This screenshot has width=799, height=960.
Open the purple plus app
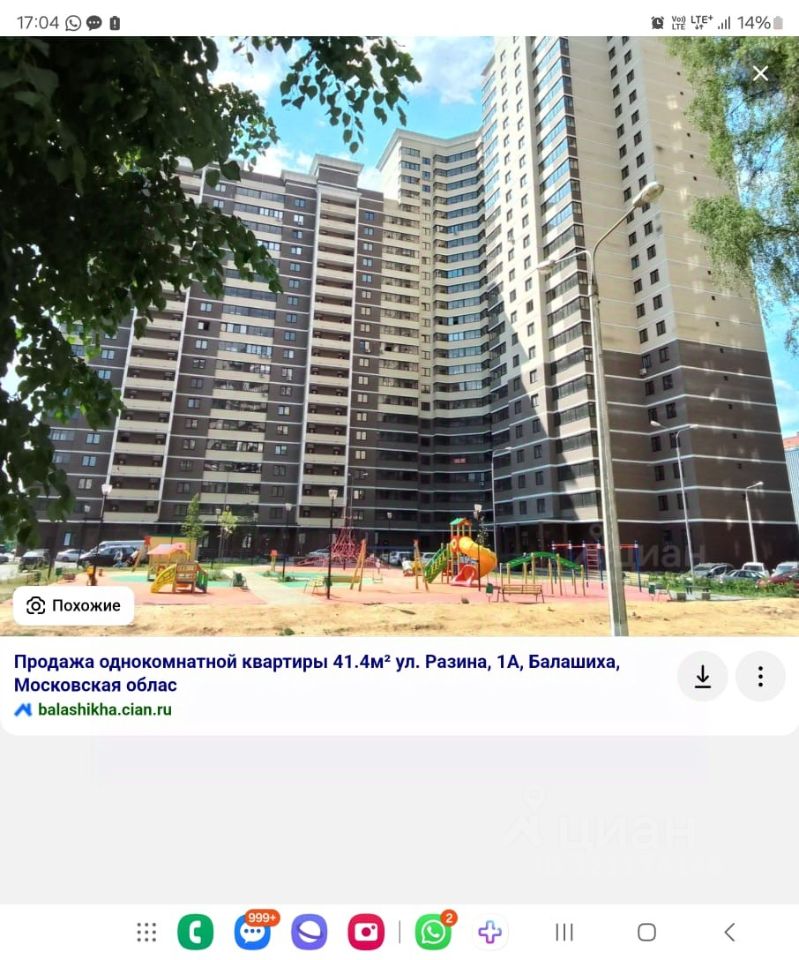point(490,932)
